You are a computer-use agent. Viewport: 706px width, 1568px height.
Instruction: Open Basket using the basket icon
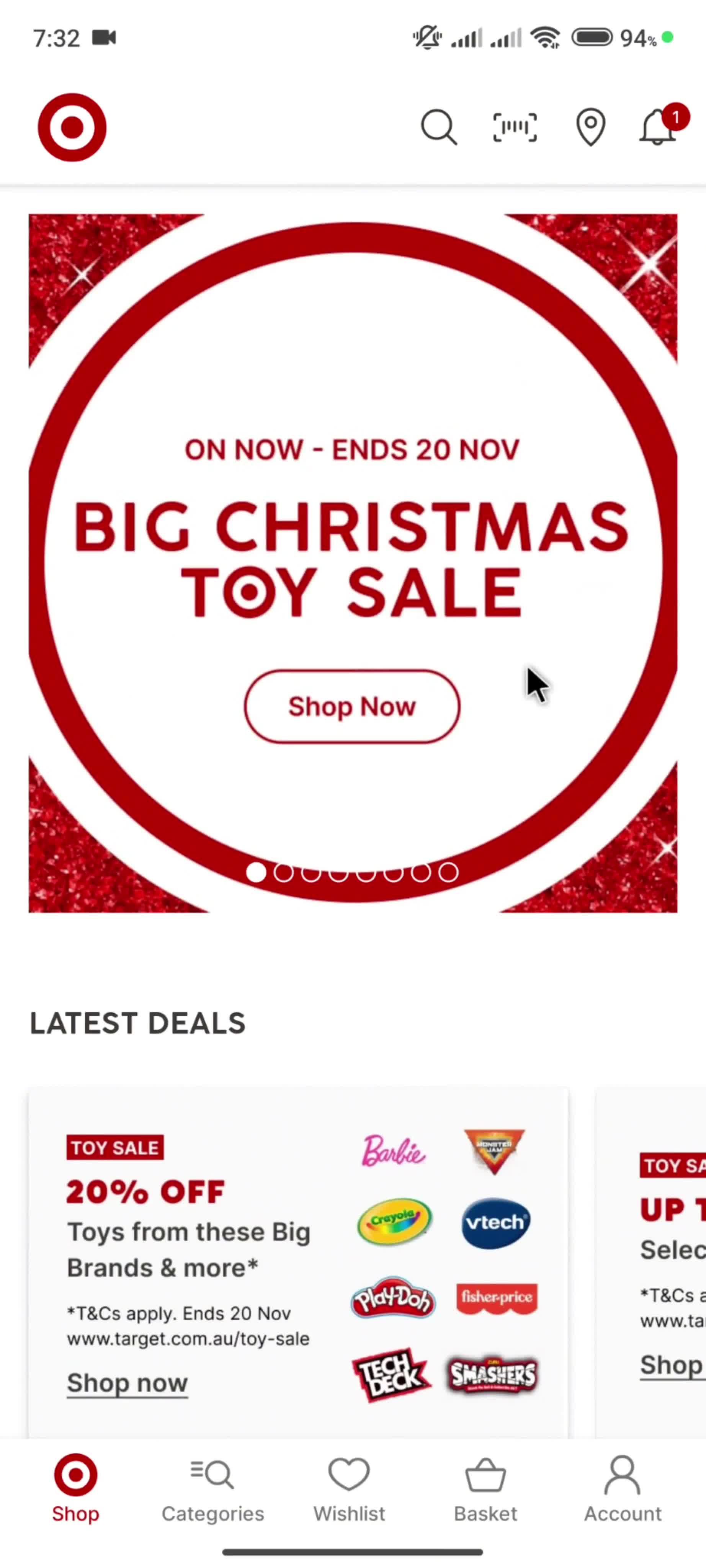click(485, 1483)
